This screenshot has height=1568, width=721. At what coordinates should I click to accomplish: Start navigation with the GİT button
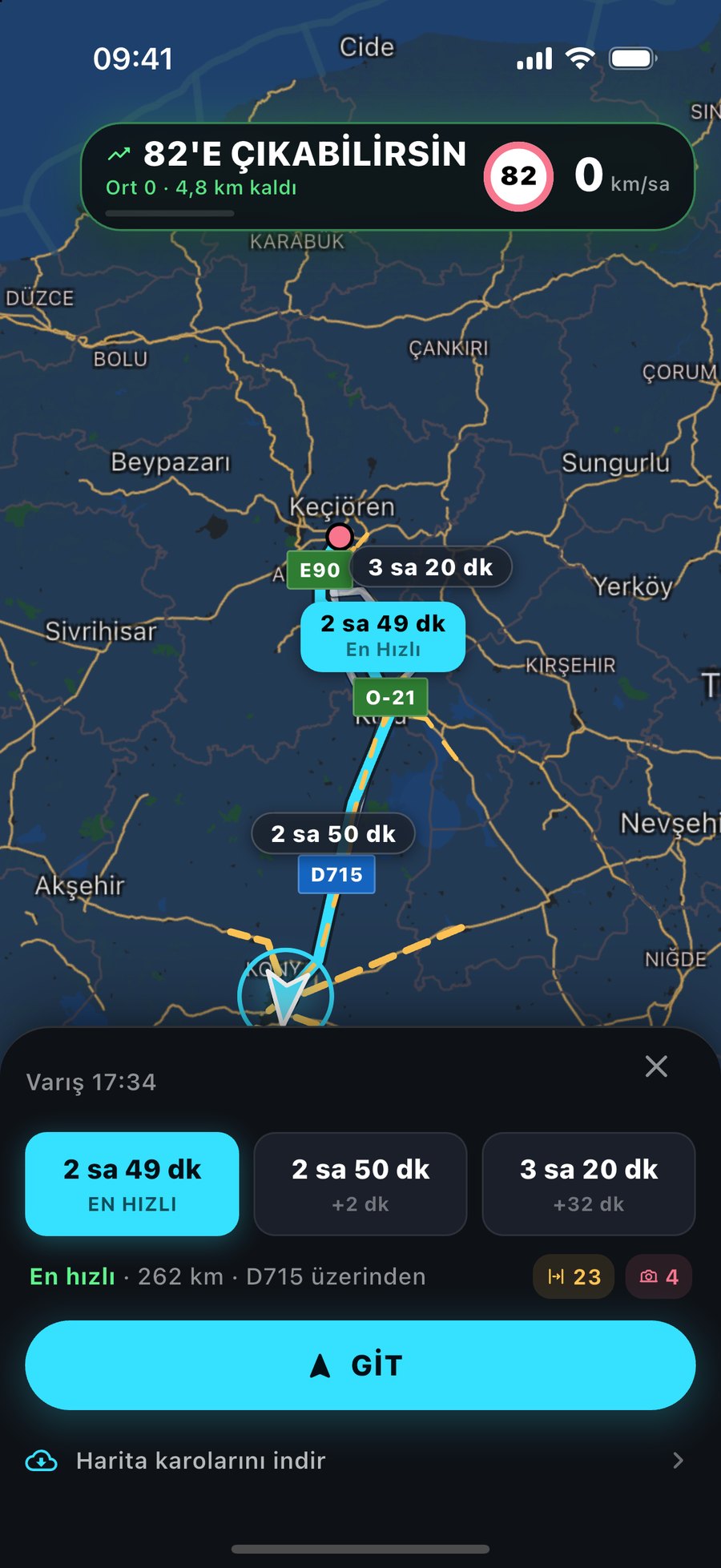(x=360, y=1364)
